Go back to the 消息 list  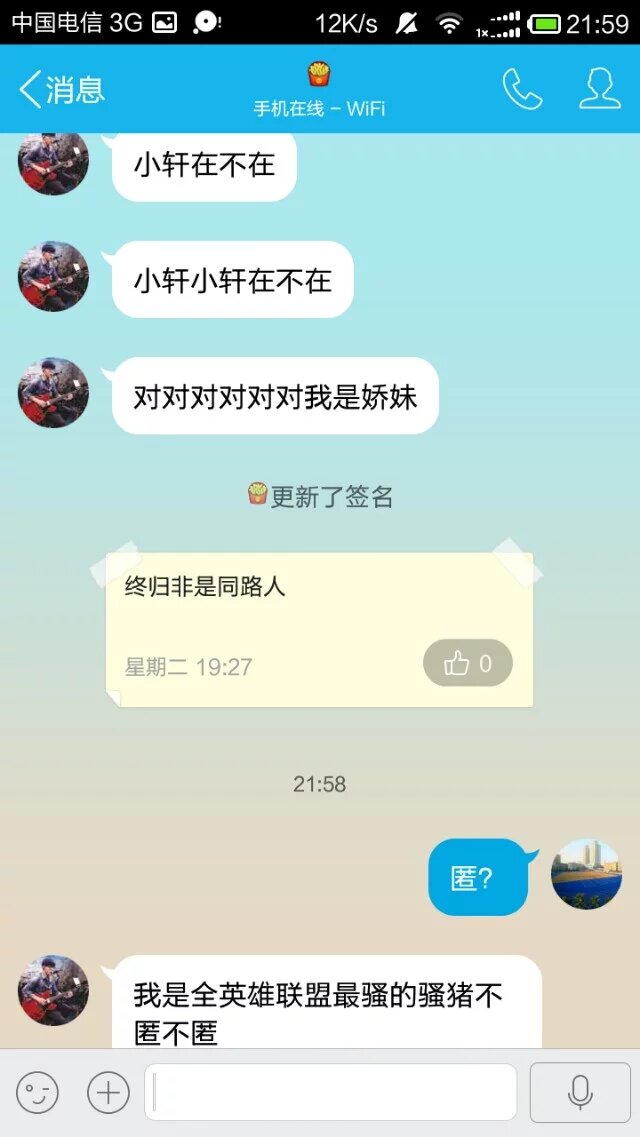(60, 90)
